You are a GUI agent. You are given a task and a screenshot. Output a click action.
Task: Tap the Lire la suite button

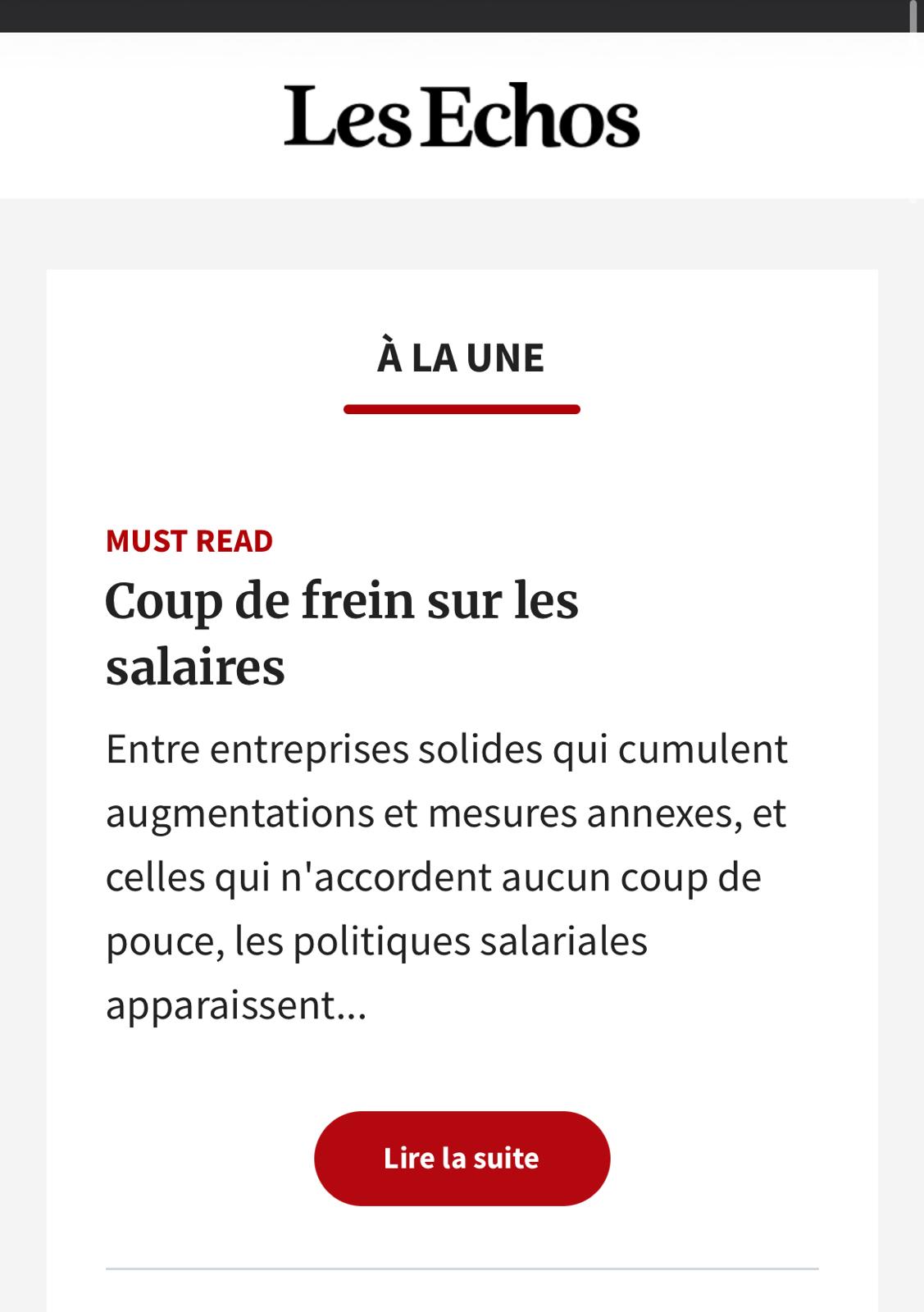point(462,1158)
